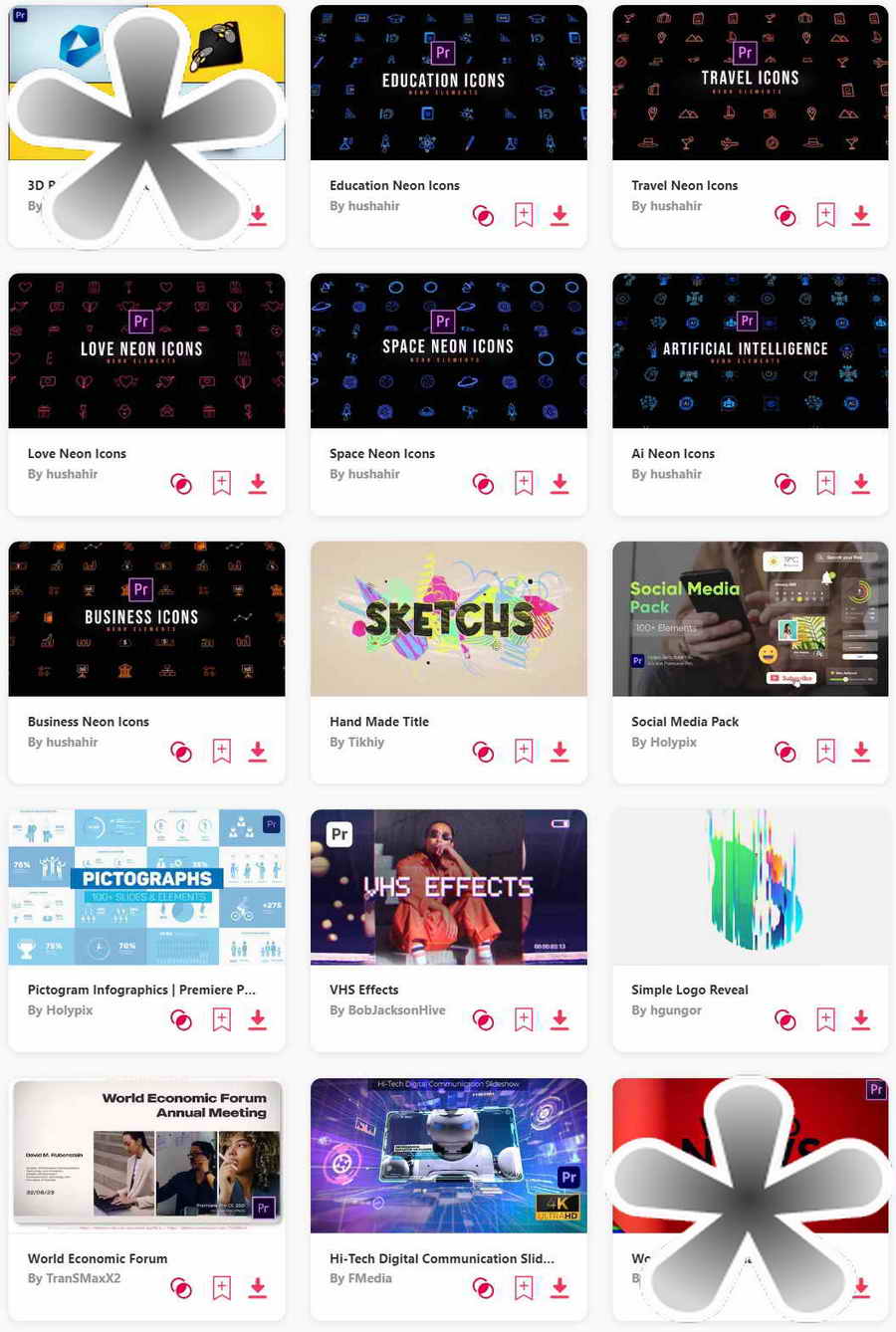Bookmark Social Media Pack
The width and height of the screenshot is (896, 1332).
pyautogui.click(x=825, y=751)
